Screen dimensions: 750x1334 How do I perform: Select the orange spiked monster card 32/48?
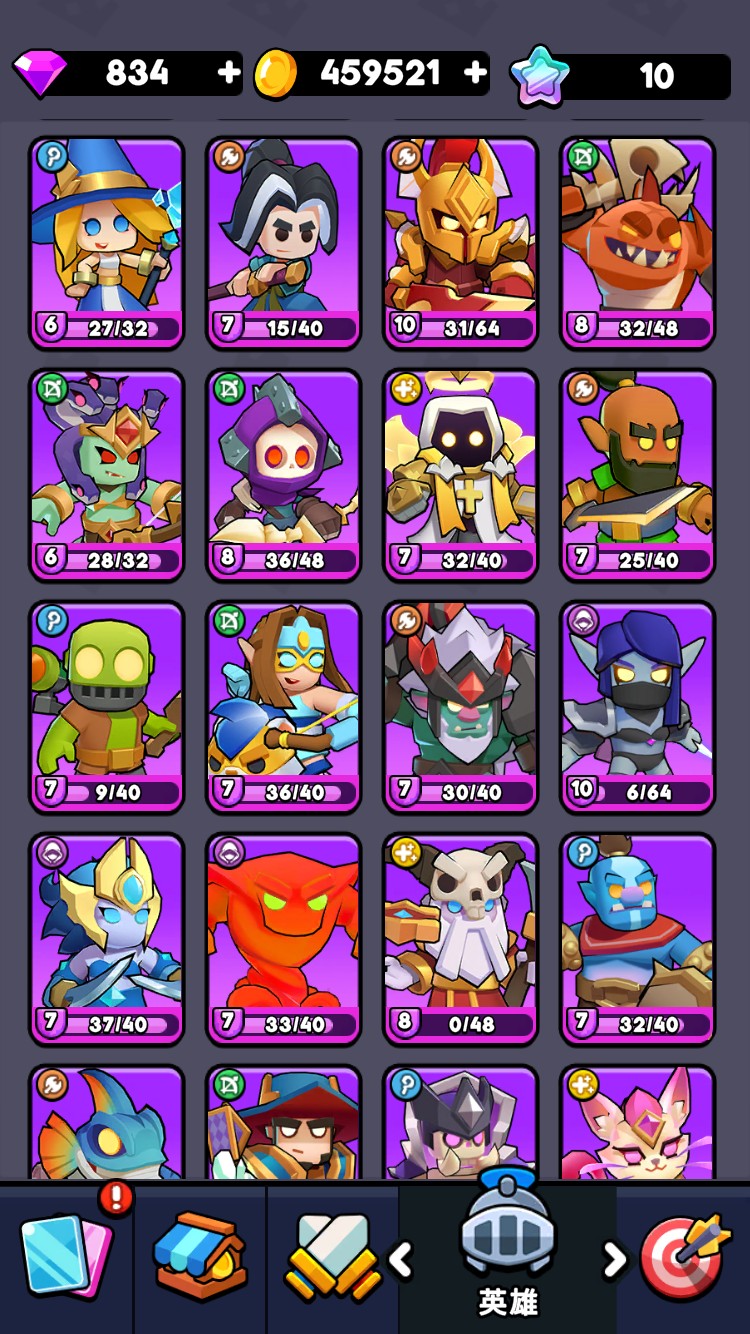click(638, 240)
